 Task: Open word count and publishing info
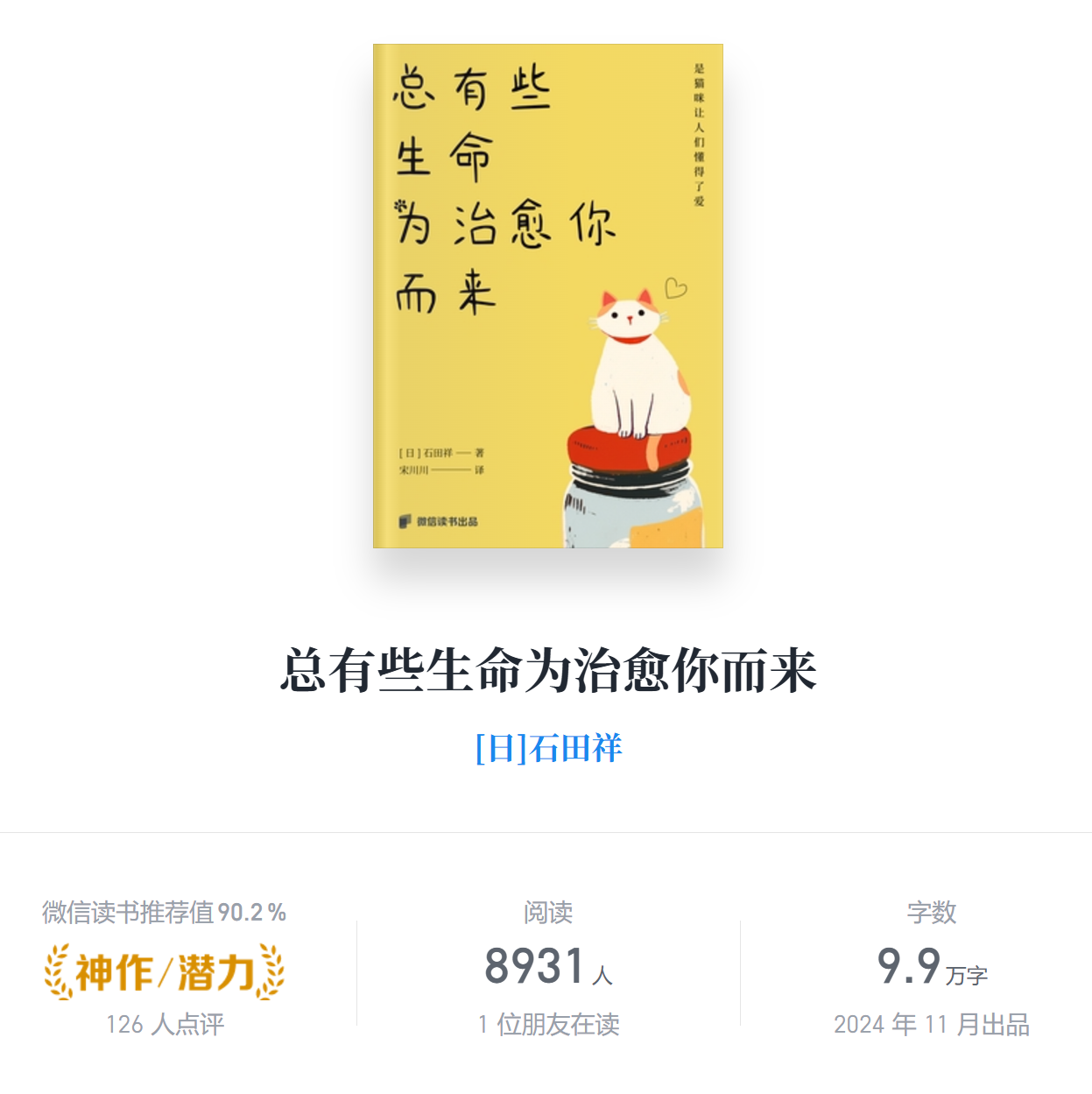[931, 968]
